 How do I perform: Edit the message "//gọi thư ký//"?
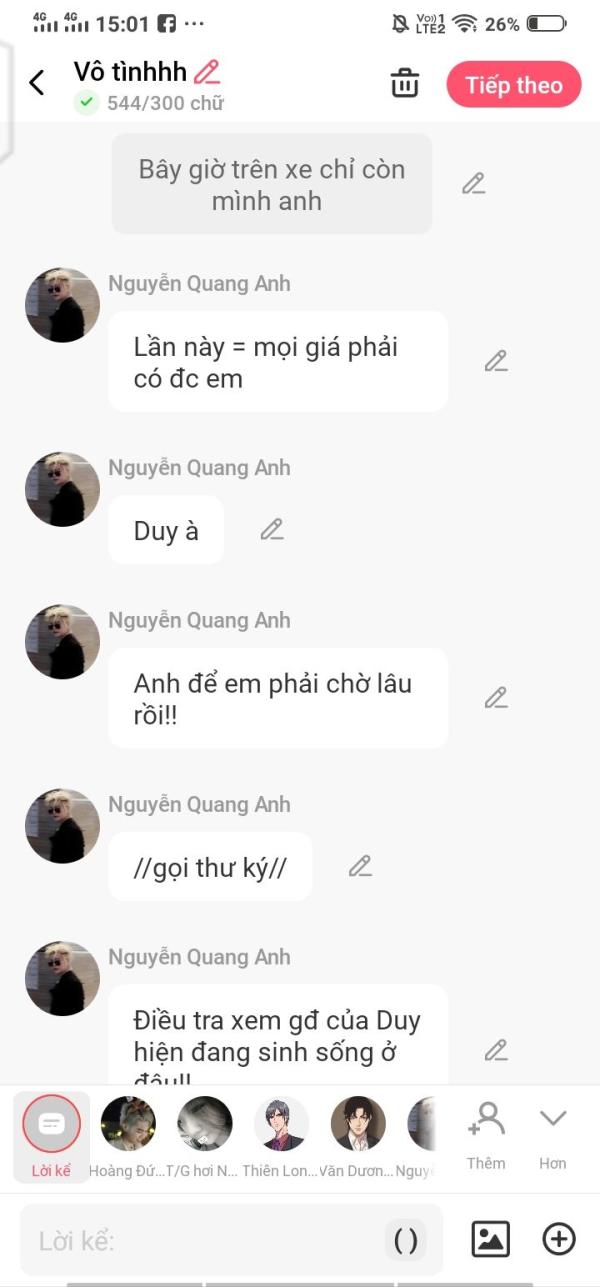pos(360,866)
